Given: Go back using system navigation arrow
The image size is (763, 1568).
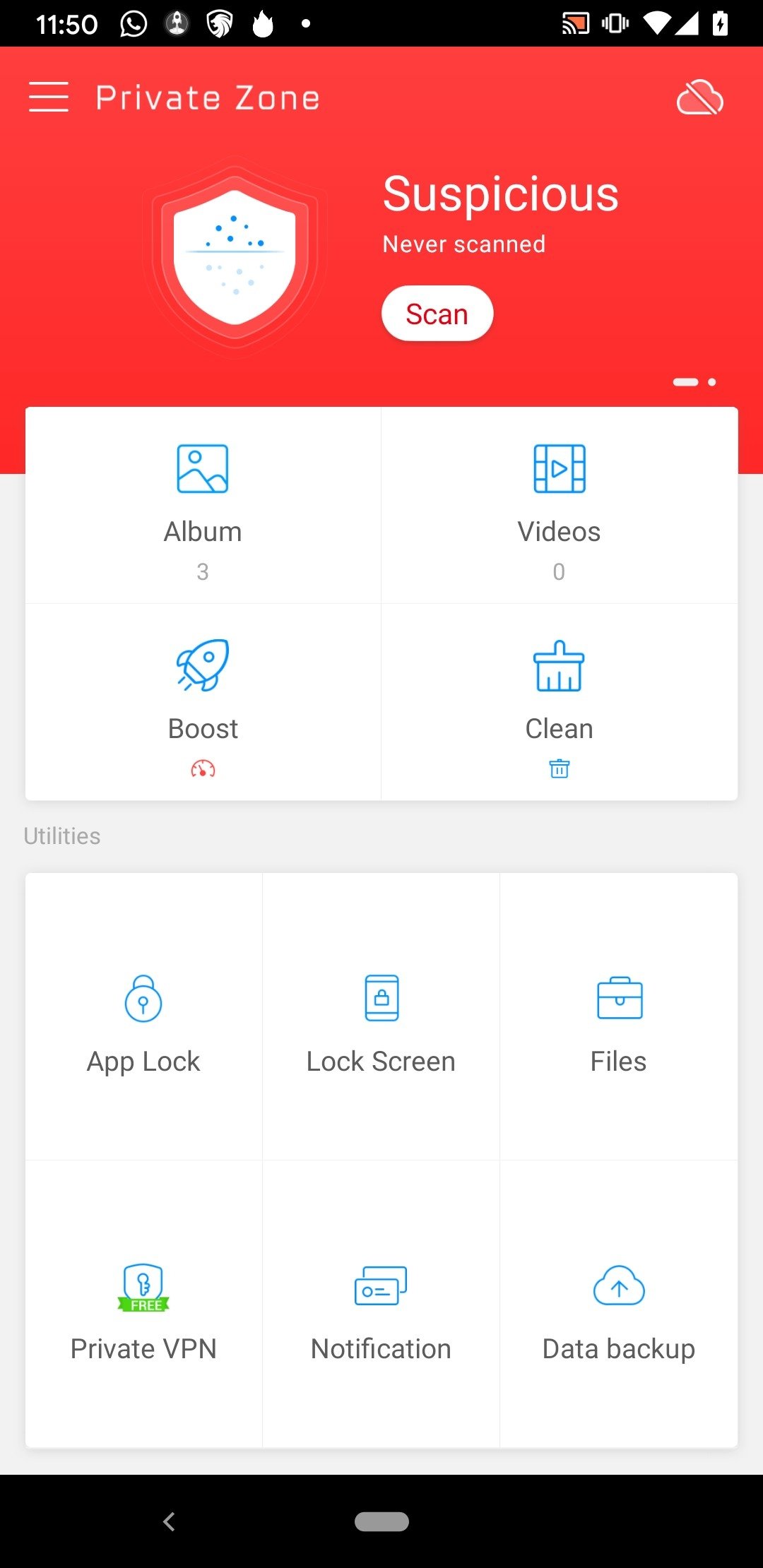Looking at the screenshot, I should pyautogui.click(x=169, y=1521).
